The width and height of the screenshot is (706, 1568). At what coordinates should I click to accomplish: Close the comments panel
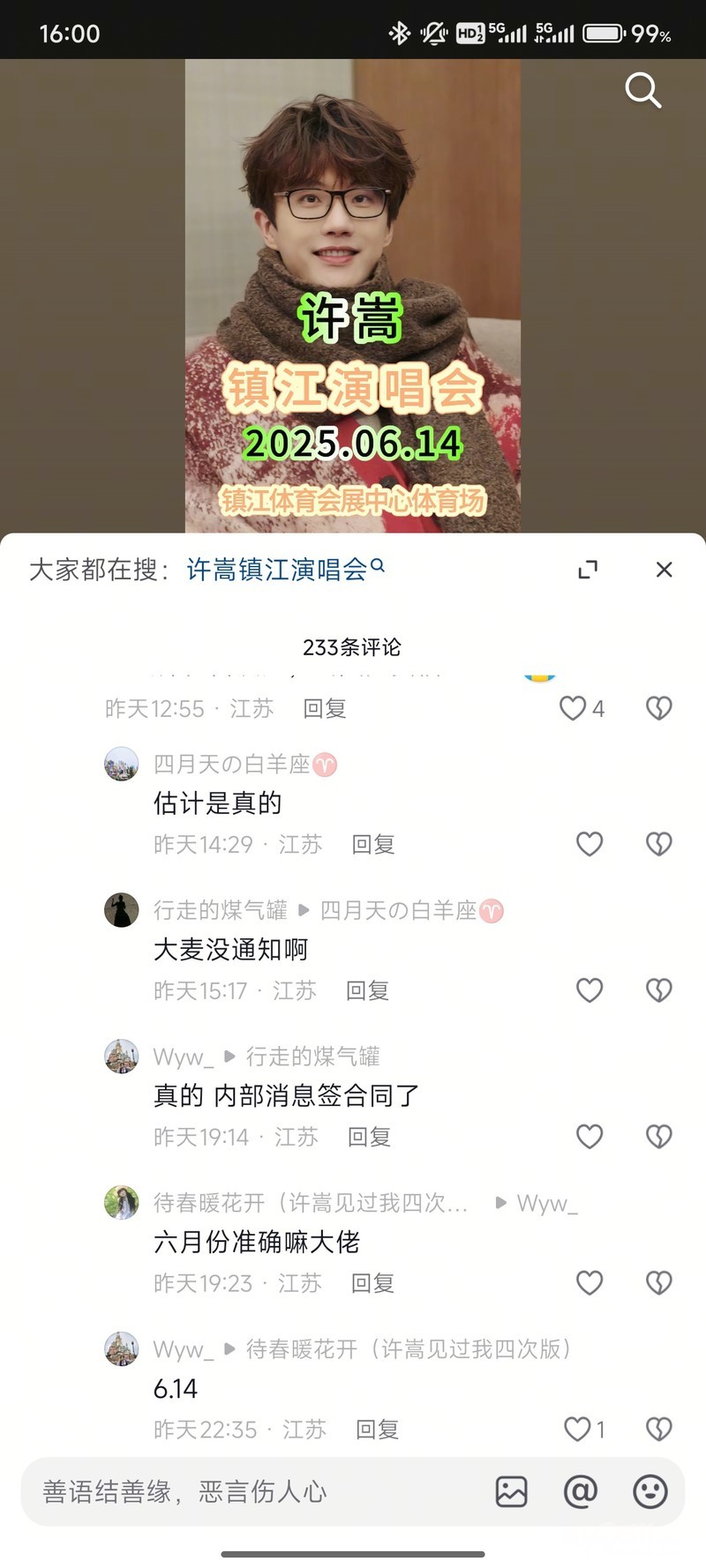(664, 570)
